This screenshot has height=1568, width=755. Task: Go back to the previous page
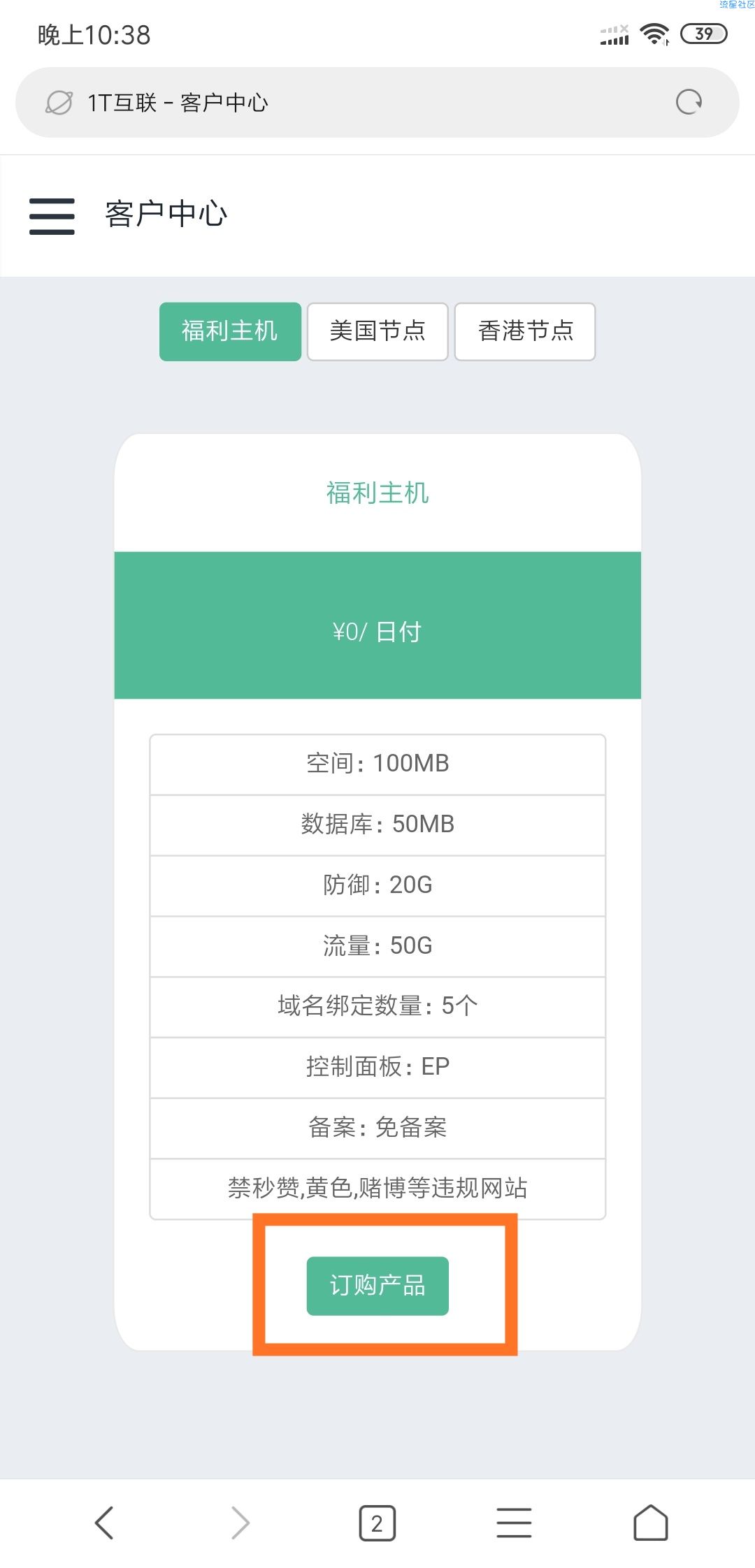(104, 1523)
